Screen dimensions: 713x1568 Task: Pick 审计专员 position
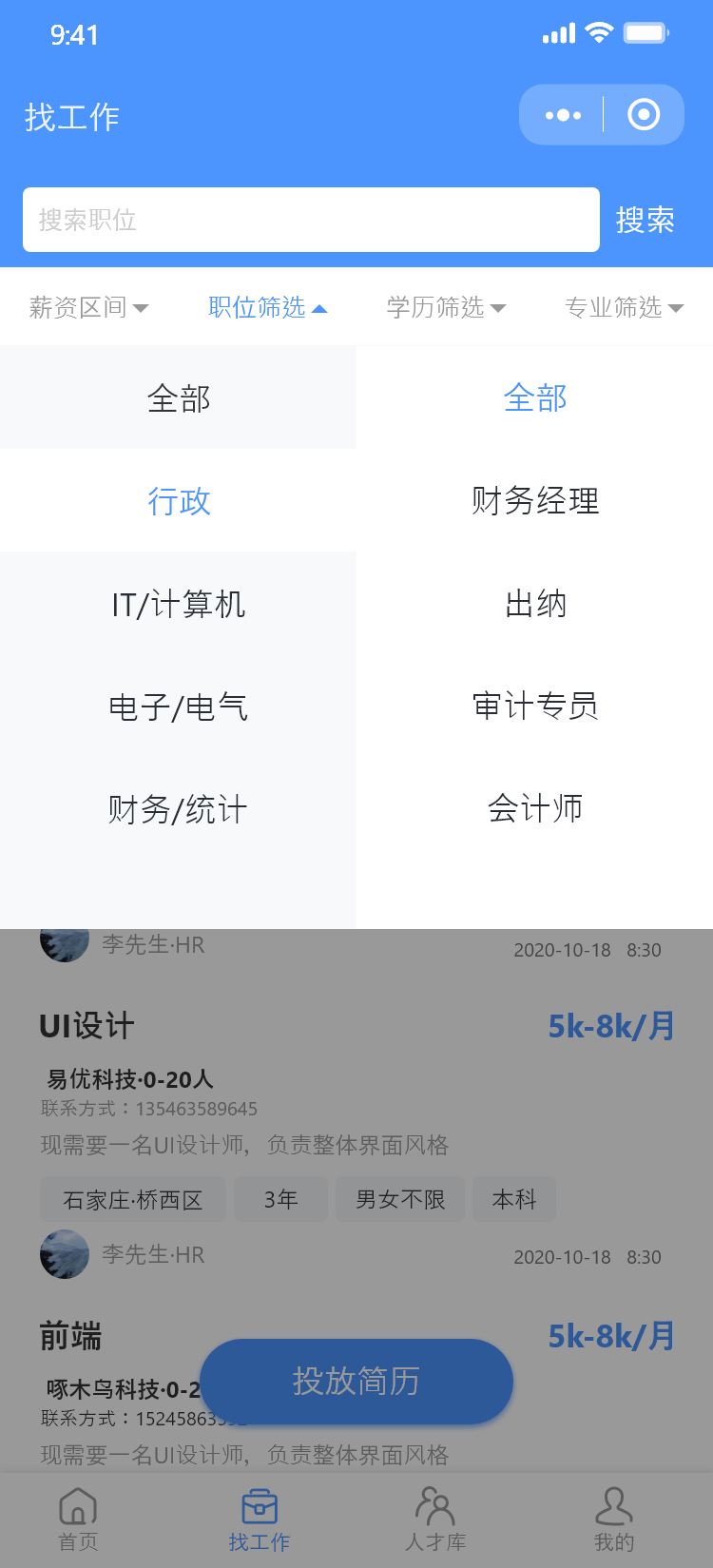(535, 706)
